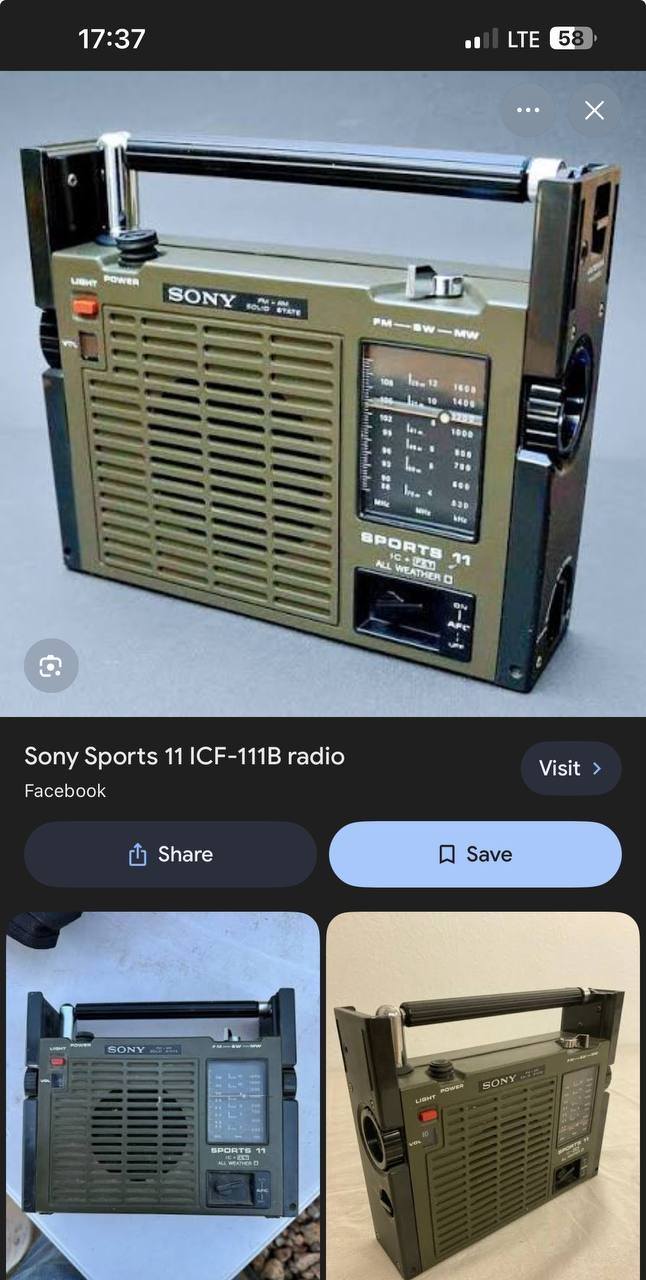Close the image viewer
Image resolution: width=646 pixels, height=1280 pixels.
(x=594, y=110)
